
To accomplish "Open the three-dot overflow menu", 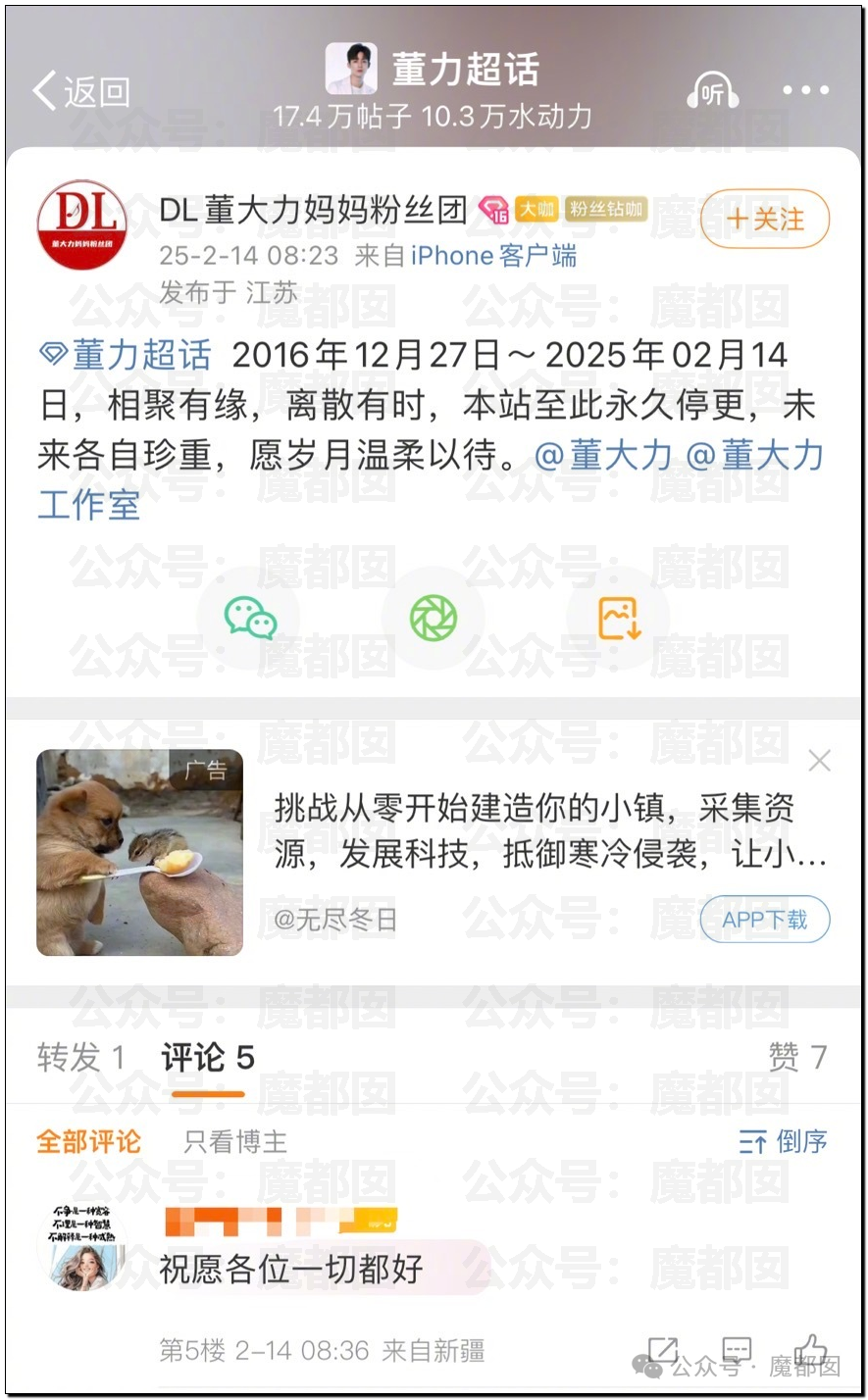I will point(805,90).
